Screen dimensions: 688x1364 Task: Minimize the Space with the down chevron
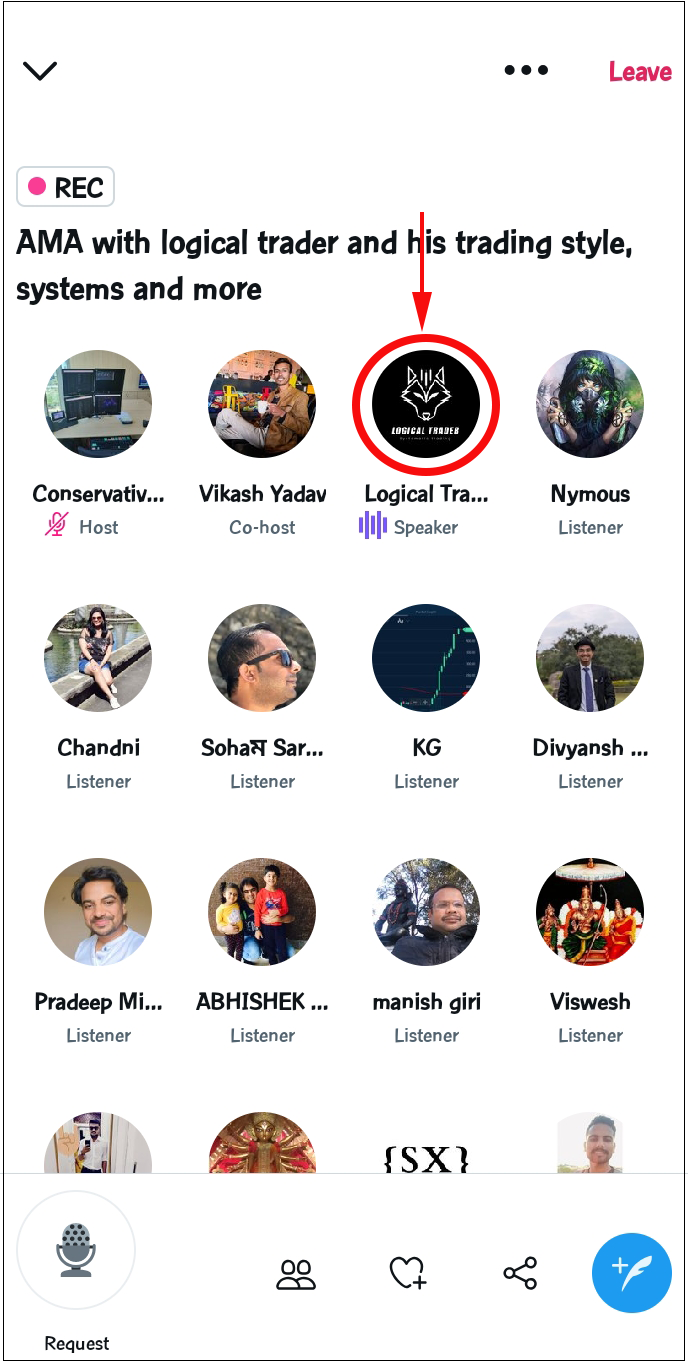pos(40,71)
